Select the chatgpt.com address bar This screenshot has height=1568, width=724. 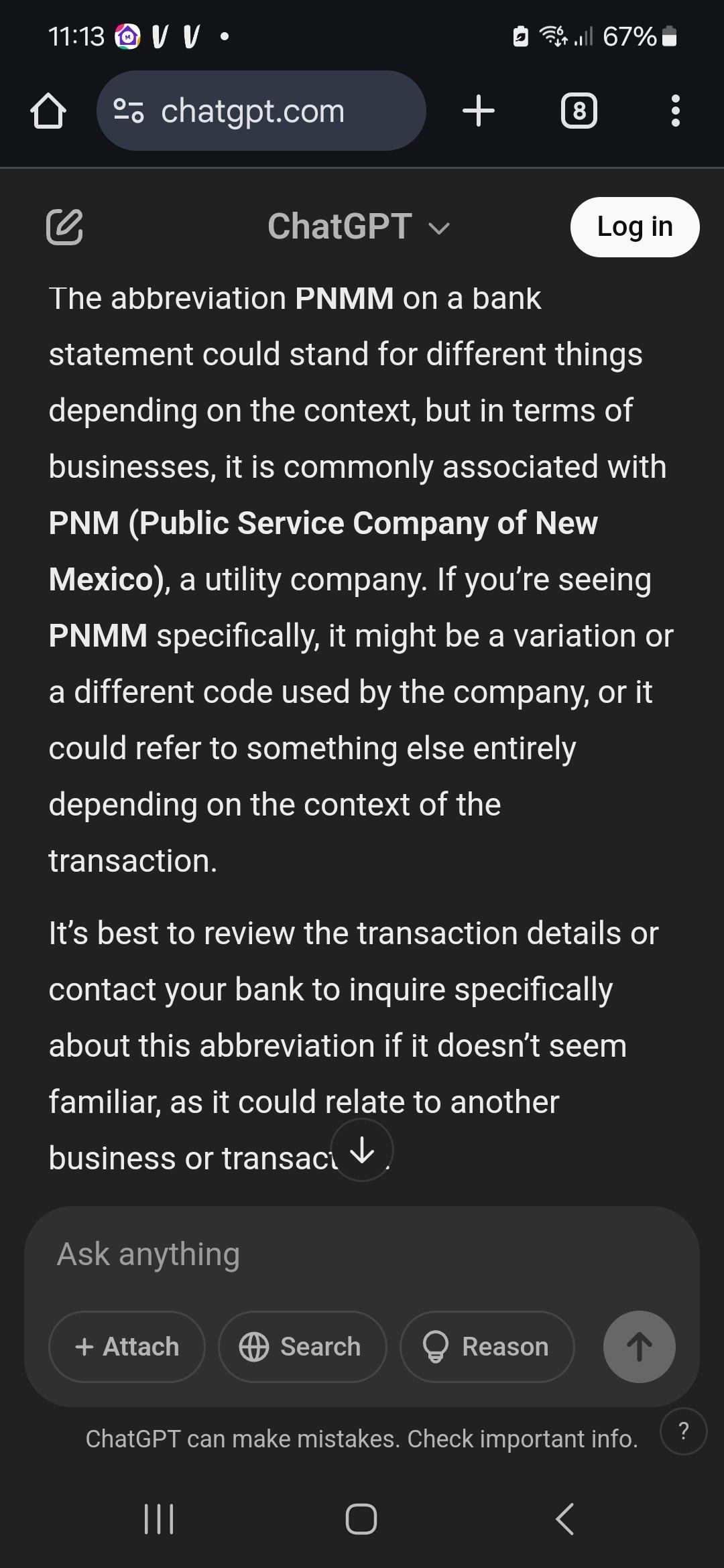[x=261, y=111]
